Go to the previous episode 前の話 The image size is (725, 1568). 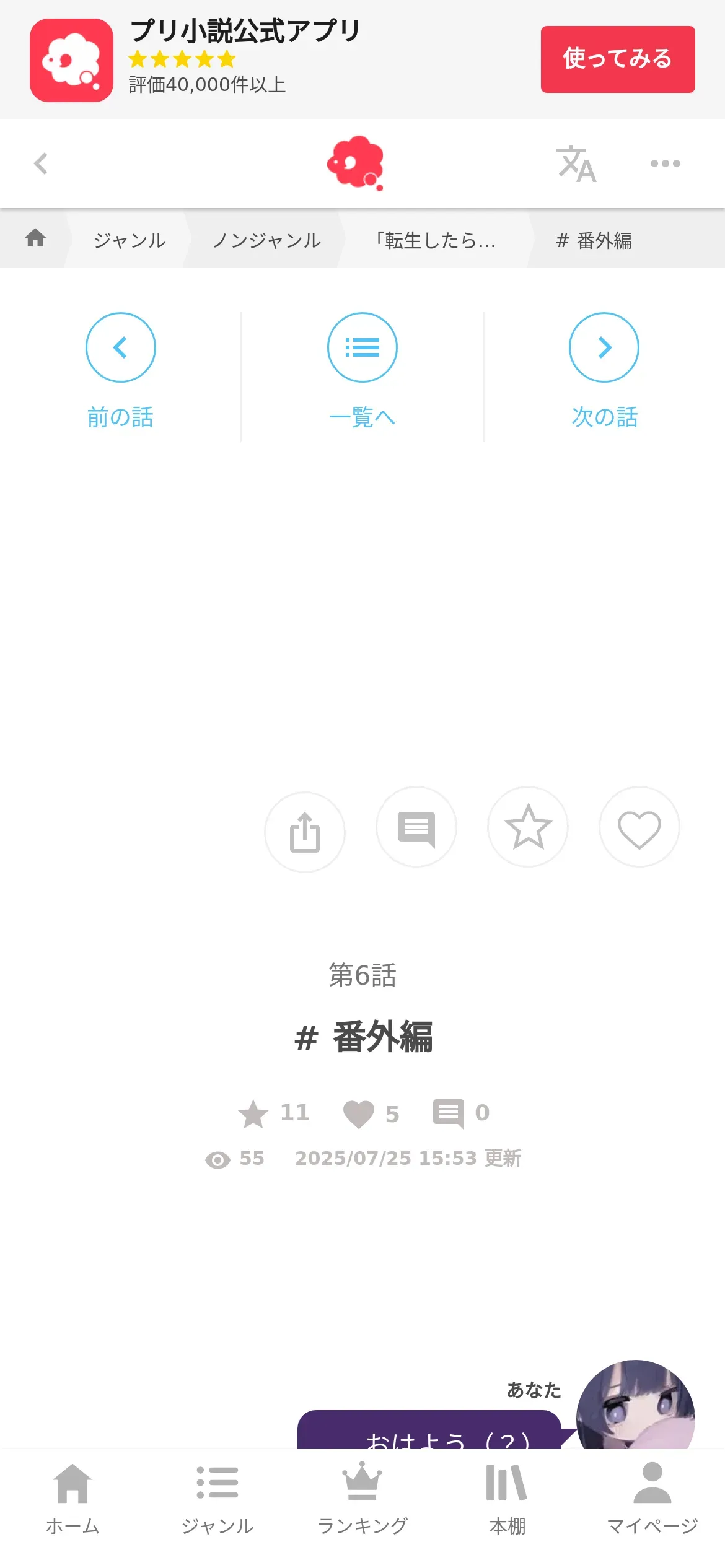(x=120, y=369)
